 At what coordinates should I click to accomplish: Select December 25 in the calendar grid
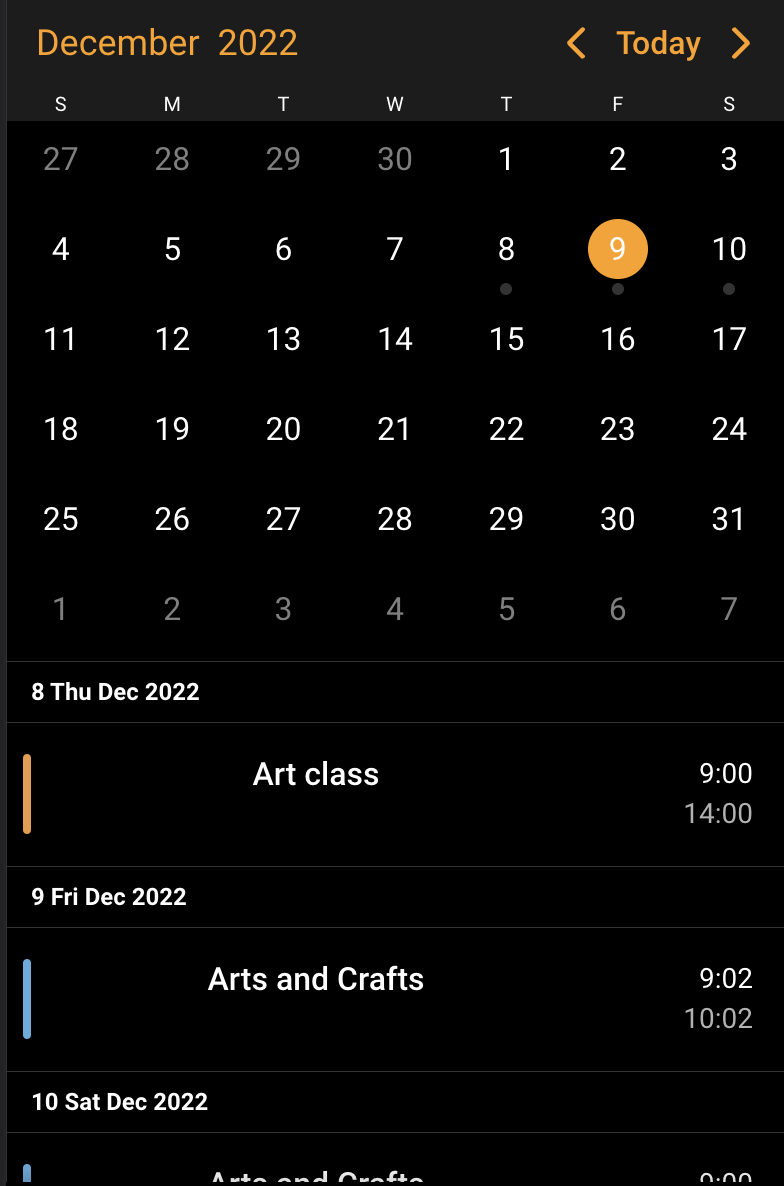pos(61,519)
